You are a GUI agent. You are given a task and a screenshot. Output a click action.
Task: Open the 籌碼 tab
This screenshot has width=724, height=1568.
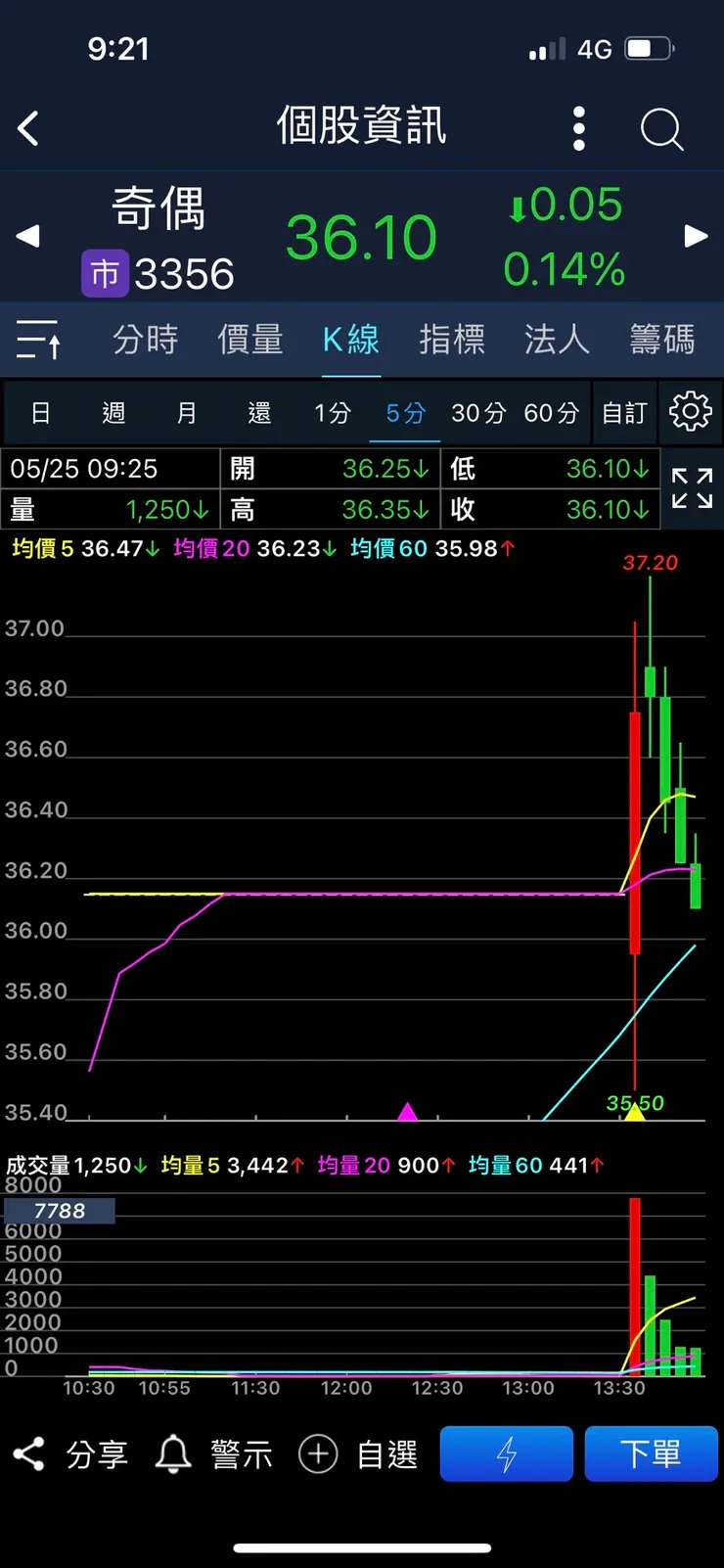[x=662, y=340]
